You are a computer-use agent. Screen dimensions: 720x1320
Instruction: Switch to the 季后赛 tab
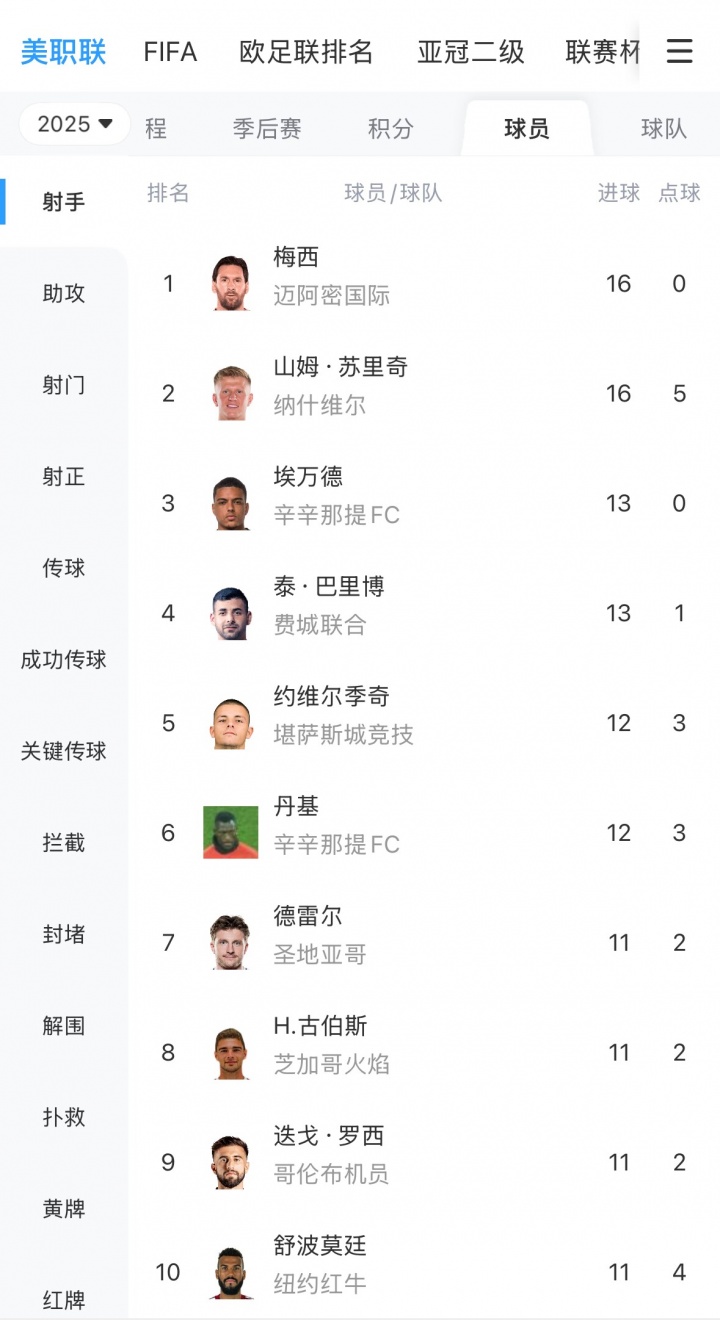(267, 129)
